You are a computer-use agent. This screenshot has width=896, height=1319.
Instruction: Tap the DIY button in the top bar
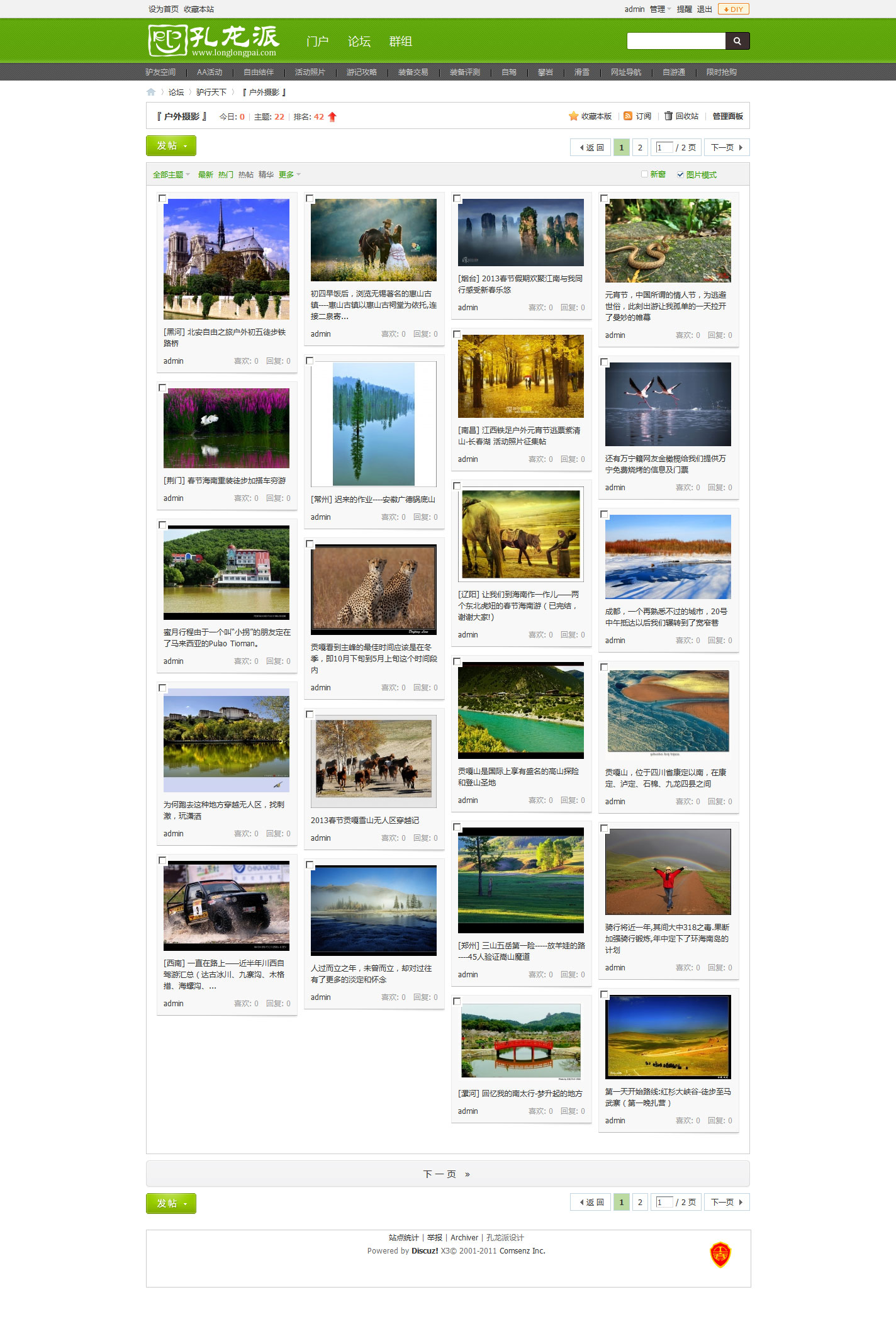(x=733, y=9)
